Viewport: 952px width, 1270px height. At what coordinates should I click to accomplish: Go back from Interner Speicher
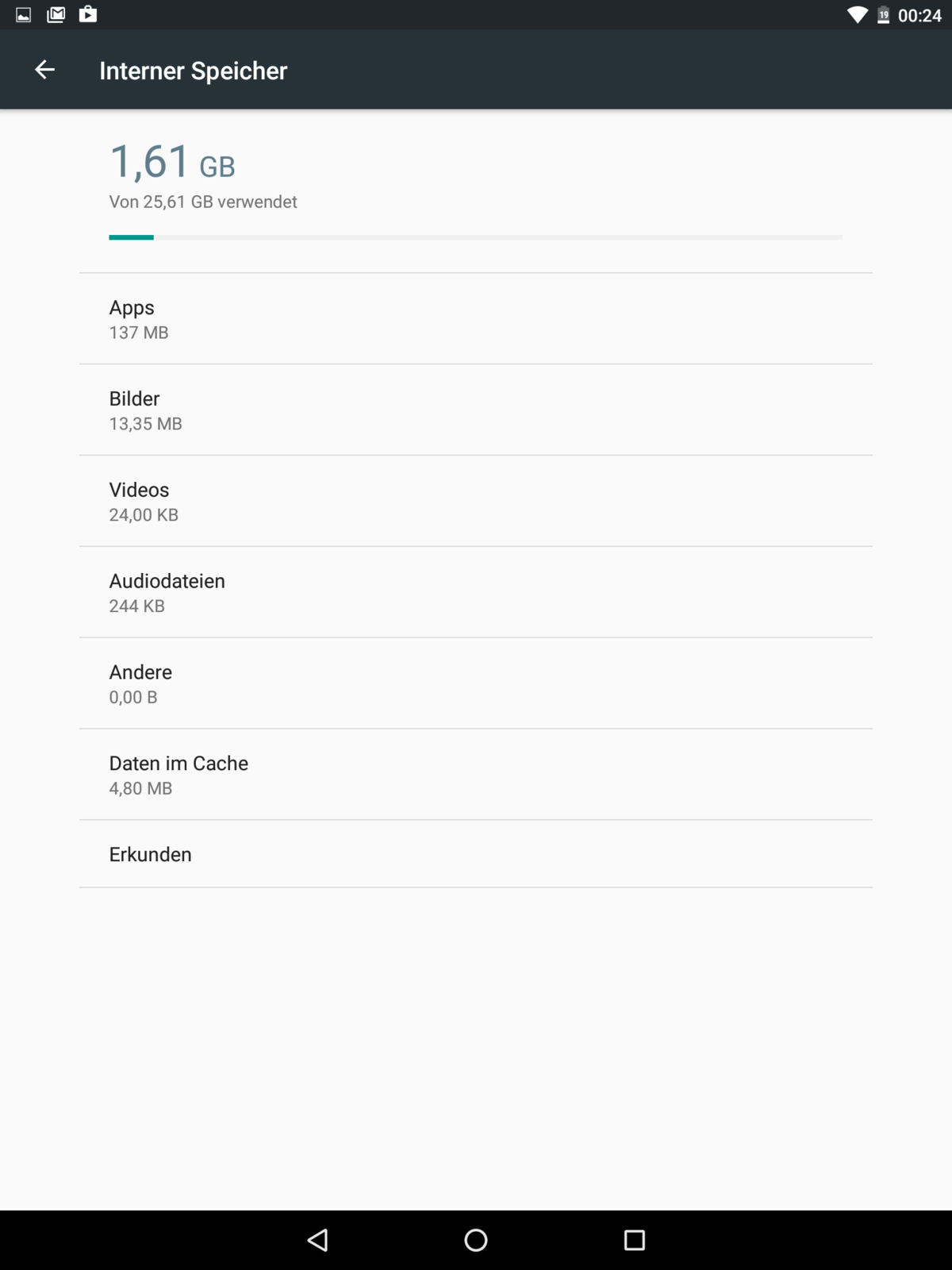coord(44,70)
